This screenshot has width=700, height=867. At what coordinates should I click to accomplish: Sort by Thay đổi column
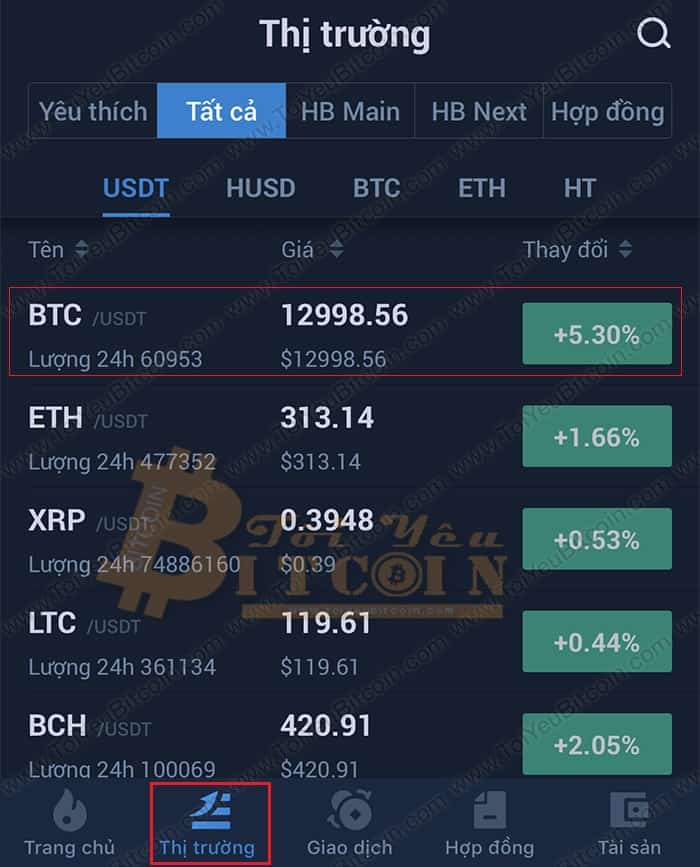click(577, 250)
